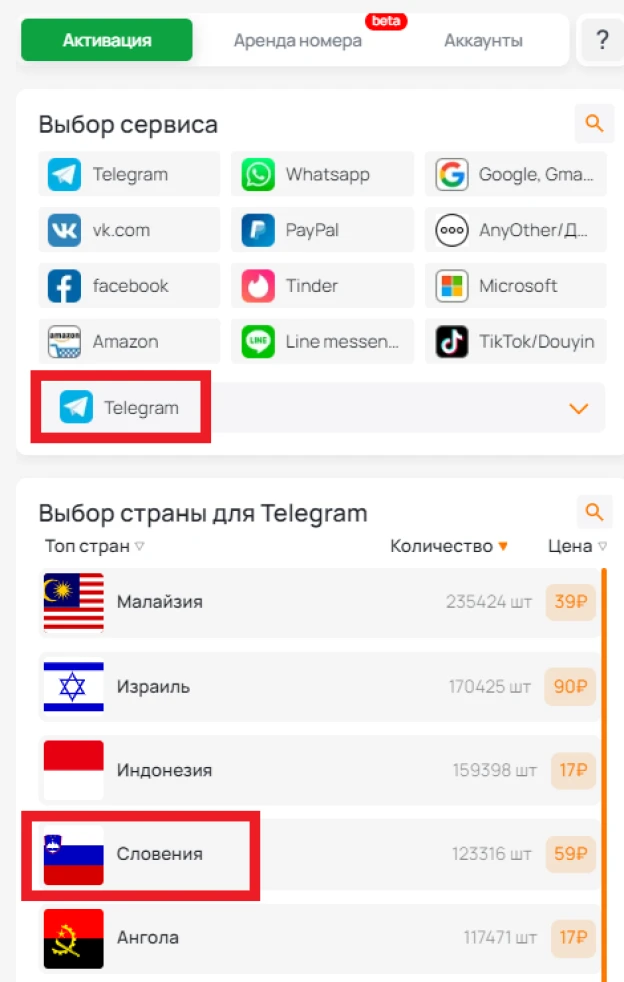The height and width of the screenshot is (982, 624).
Task: Switch to the Аренда номера tab
Action: click(x=297, y=41)
